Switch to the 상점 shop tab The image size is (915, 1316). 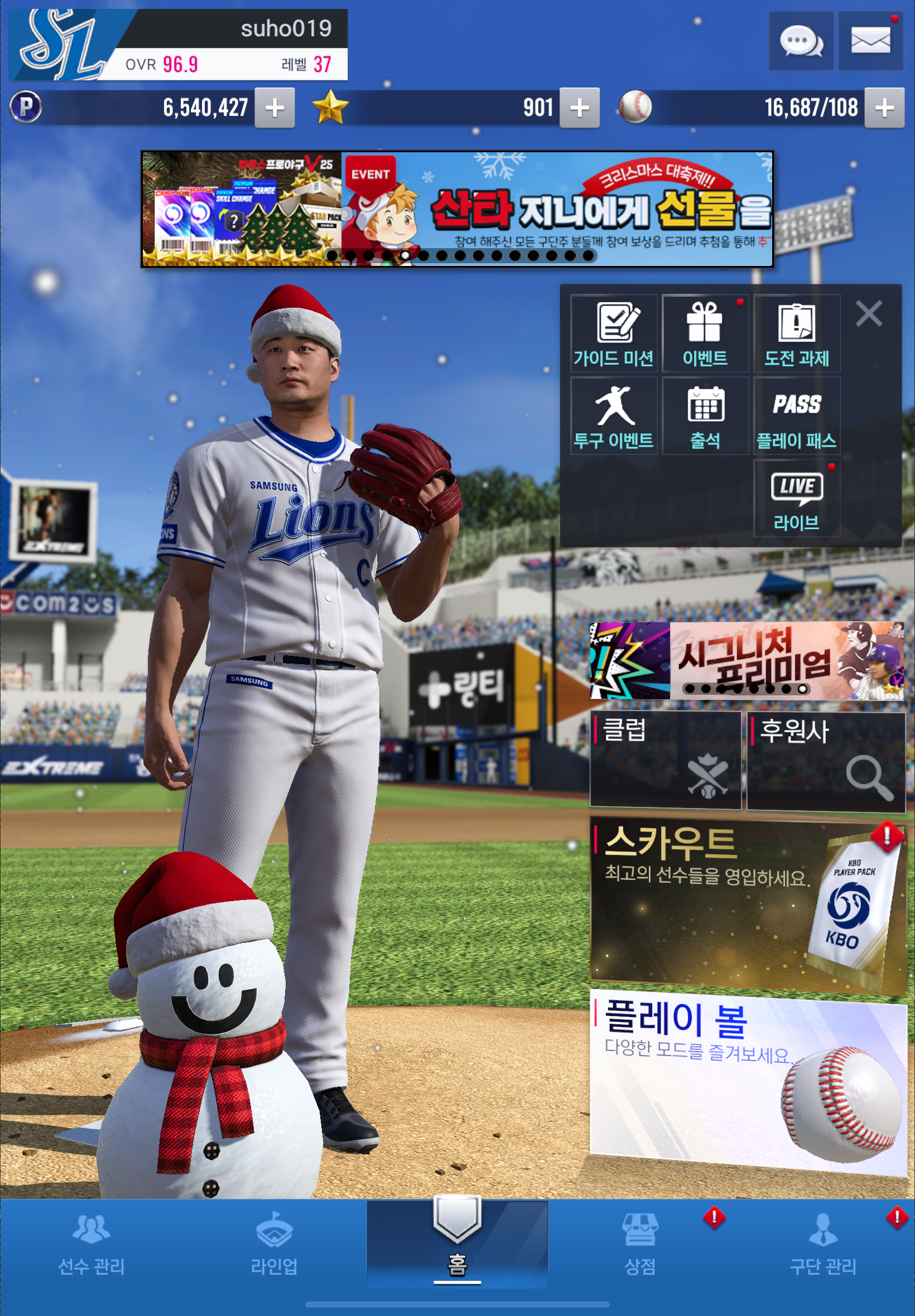click(640, 1244)
